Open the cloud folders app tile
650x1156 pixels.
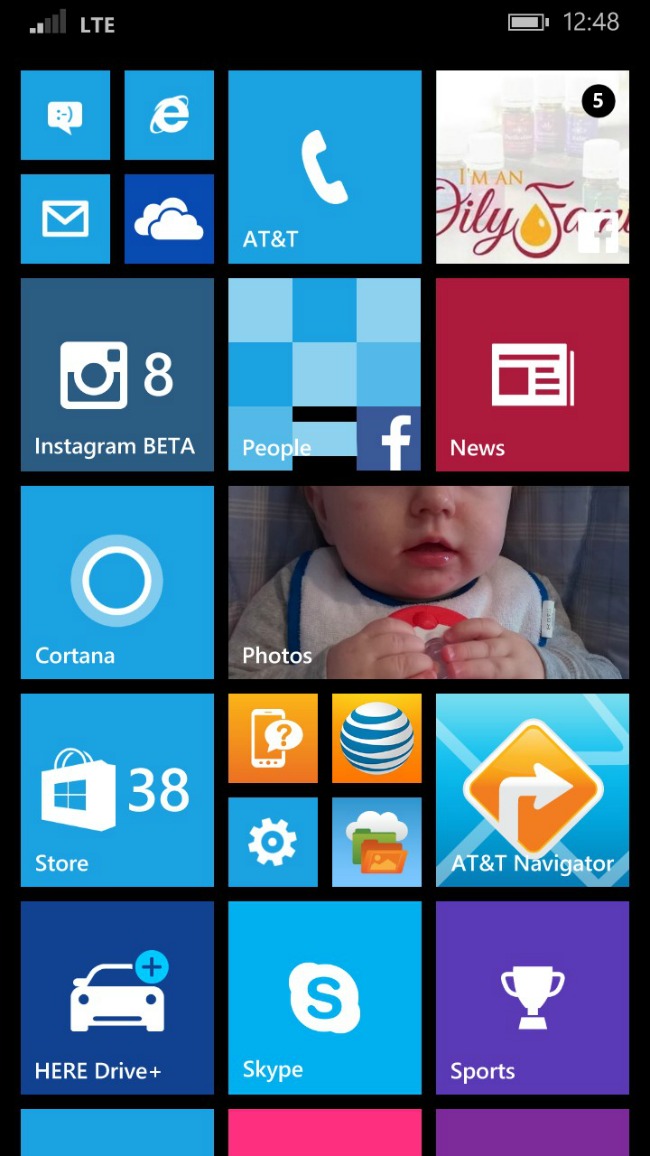coord(376,842)
